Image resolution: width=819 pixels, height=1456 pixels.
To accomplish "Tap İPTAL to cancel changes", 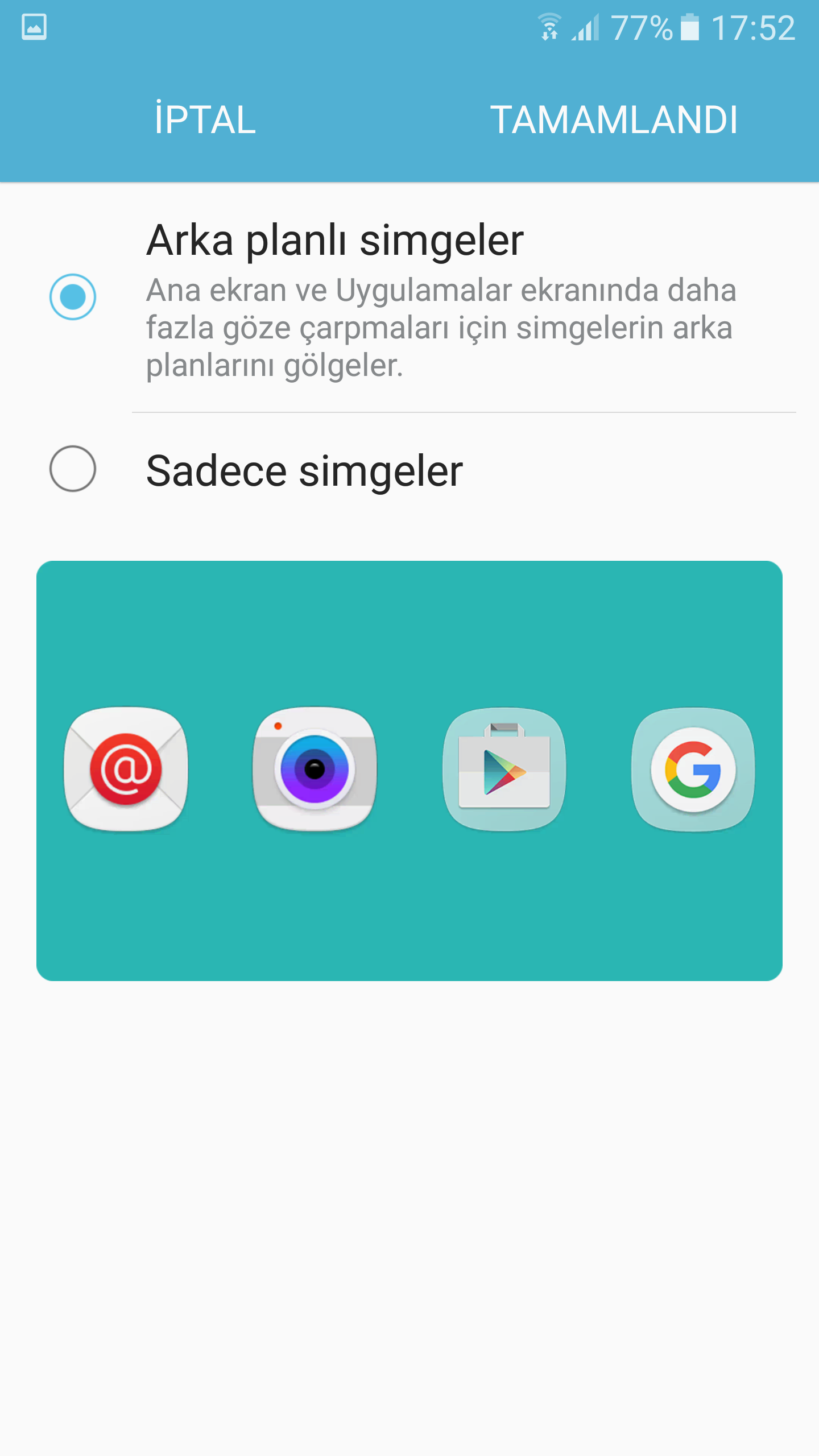I will tap(205, 120).
